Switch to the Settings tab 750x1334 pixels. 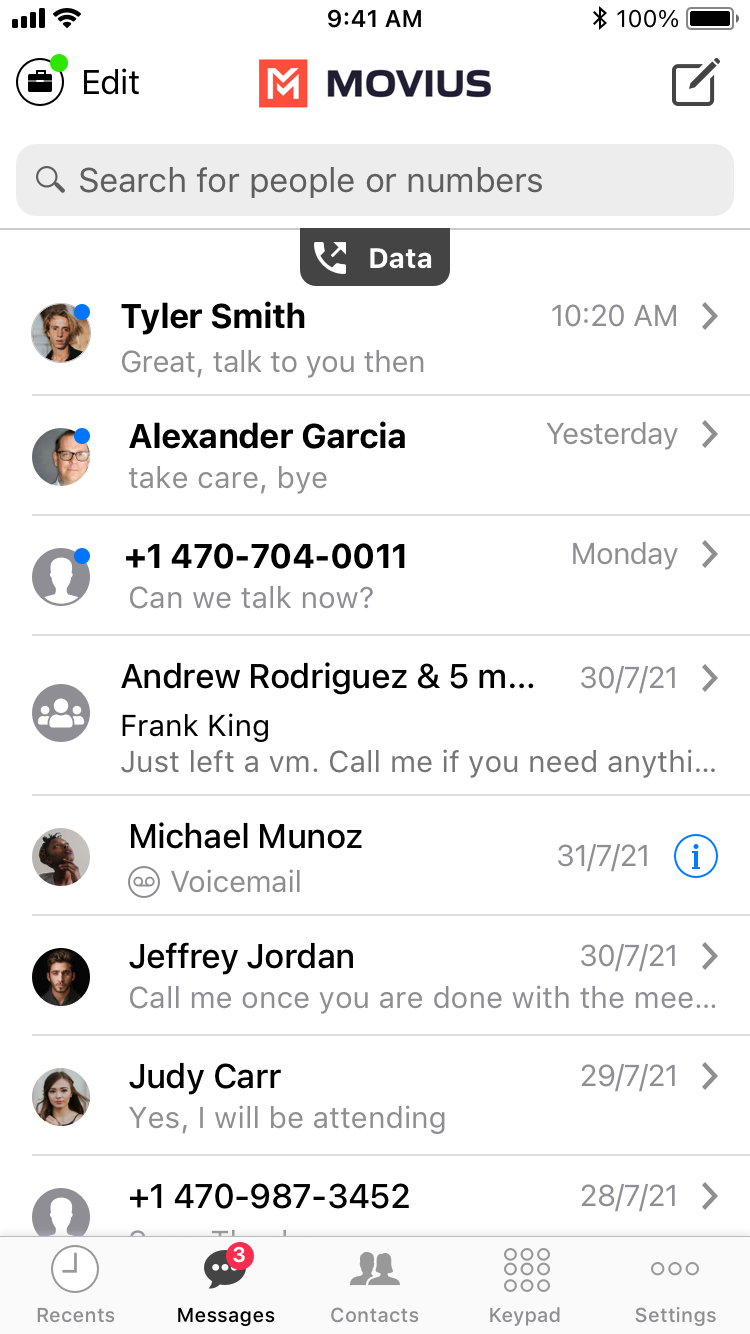pos(675,1286)
